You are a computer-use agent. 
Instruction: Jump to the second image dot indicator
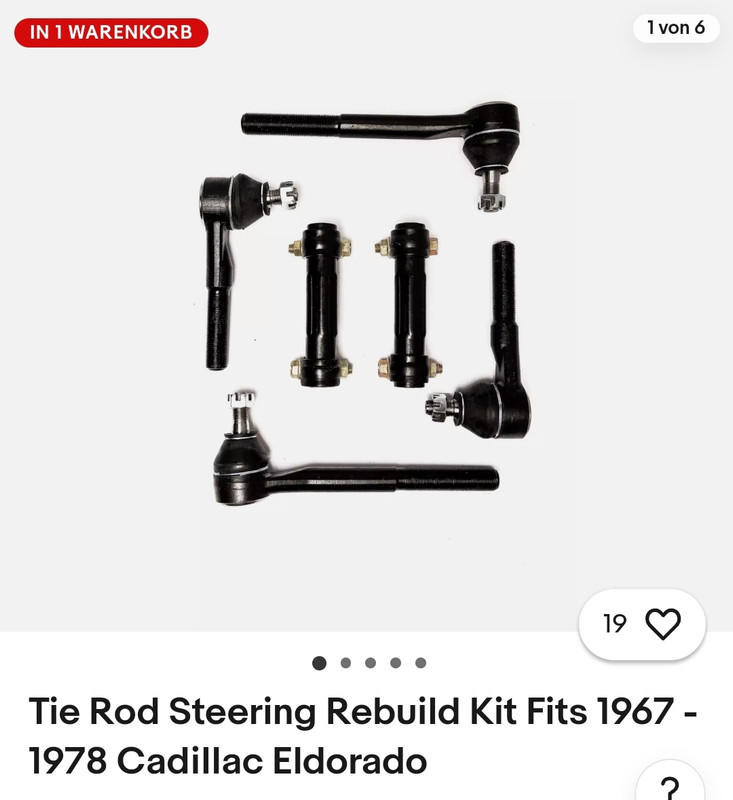345,663
